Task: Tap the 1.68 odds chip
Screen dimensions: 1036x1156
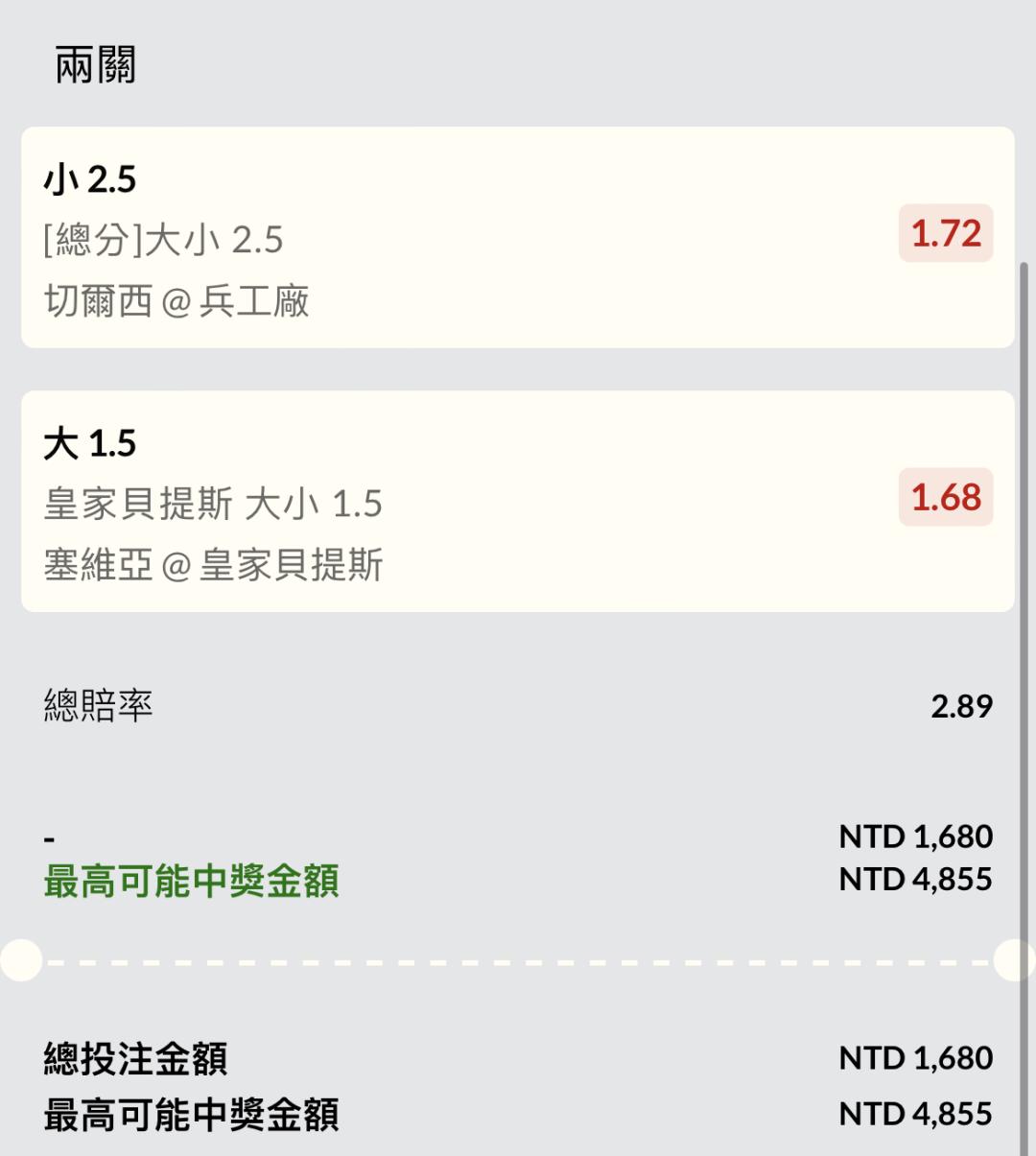Action: 945,497
